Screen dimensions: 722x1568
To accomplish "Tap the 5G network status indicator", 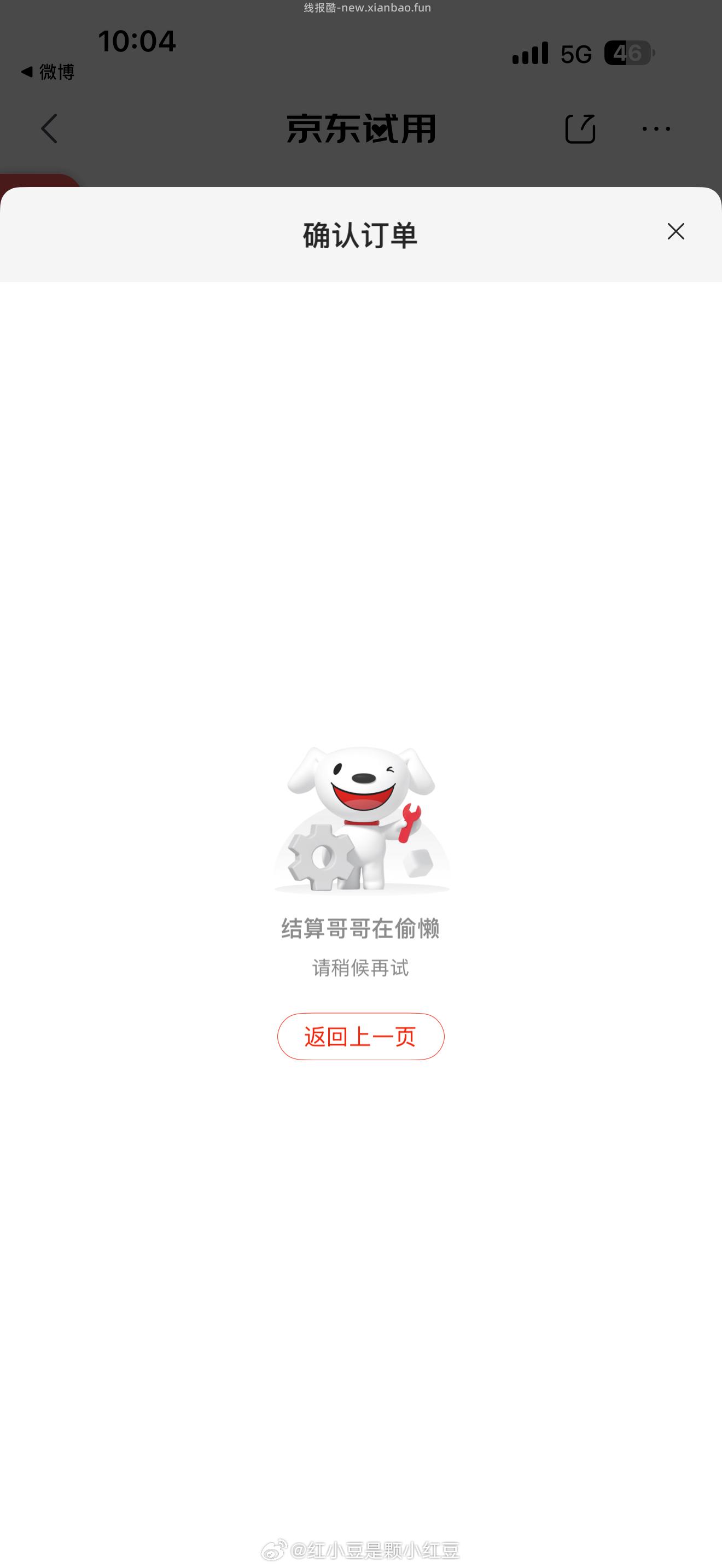I will (x=576, y=54).
